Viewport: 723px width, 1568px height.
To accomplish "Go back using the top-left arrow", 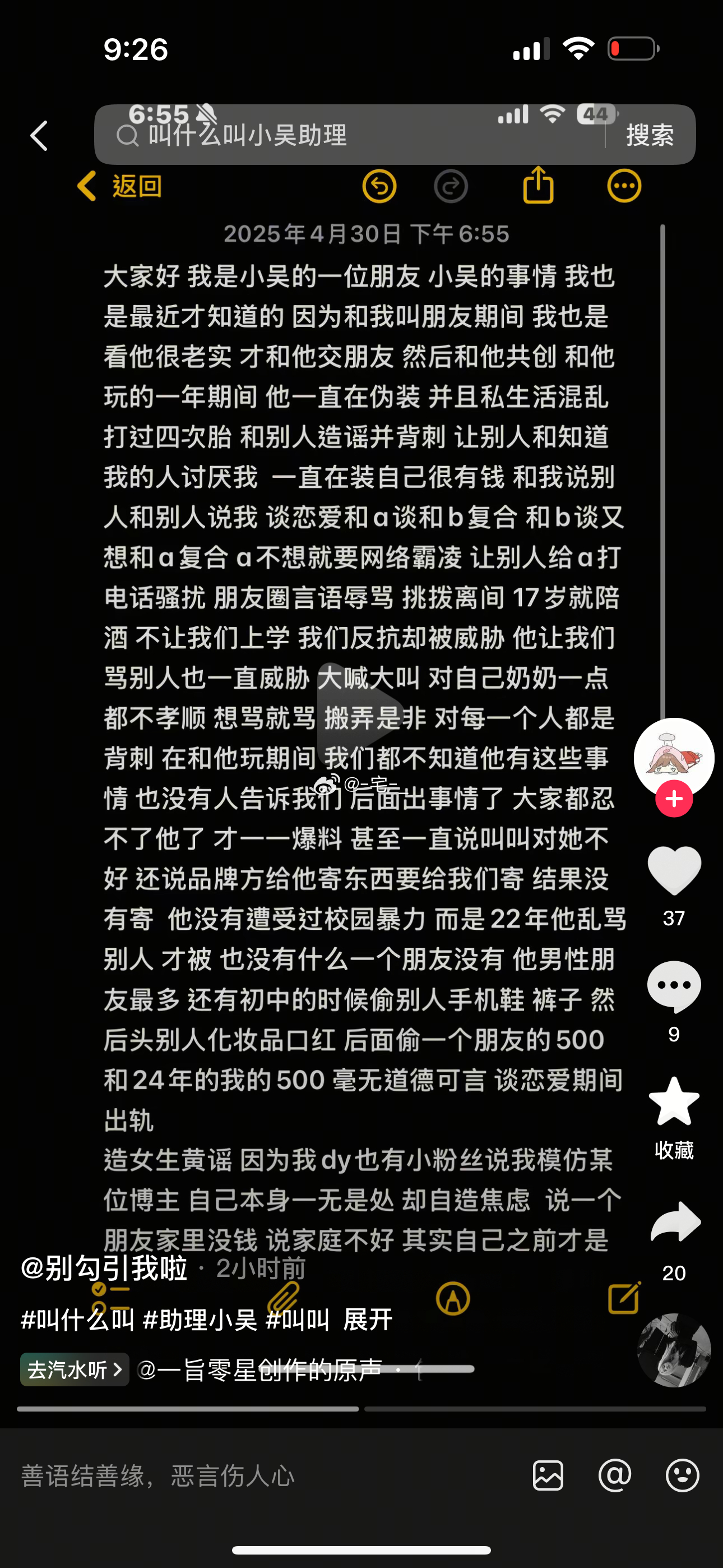I will tap(39, 135).
